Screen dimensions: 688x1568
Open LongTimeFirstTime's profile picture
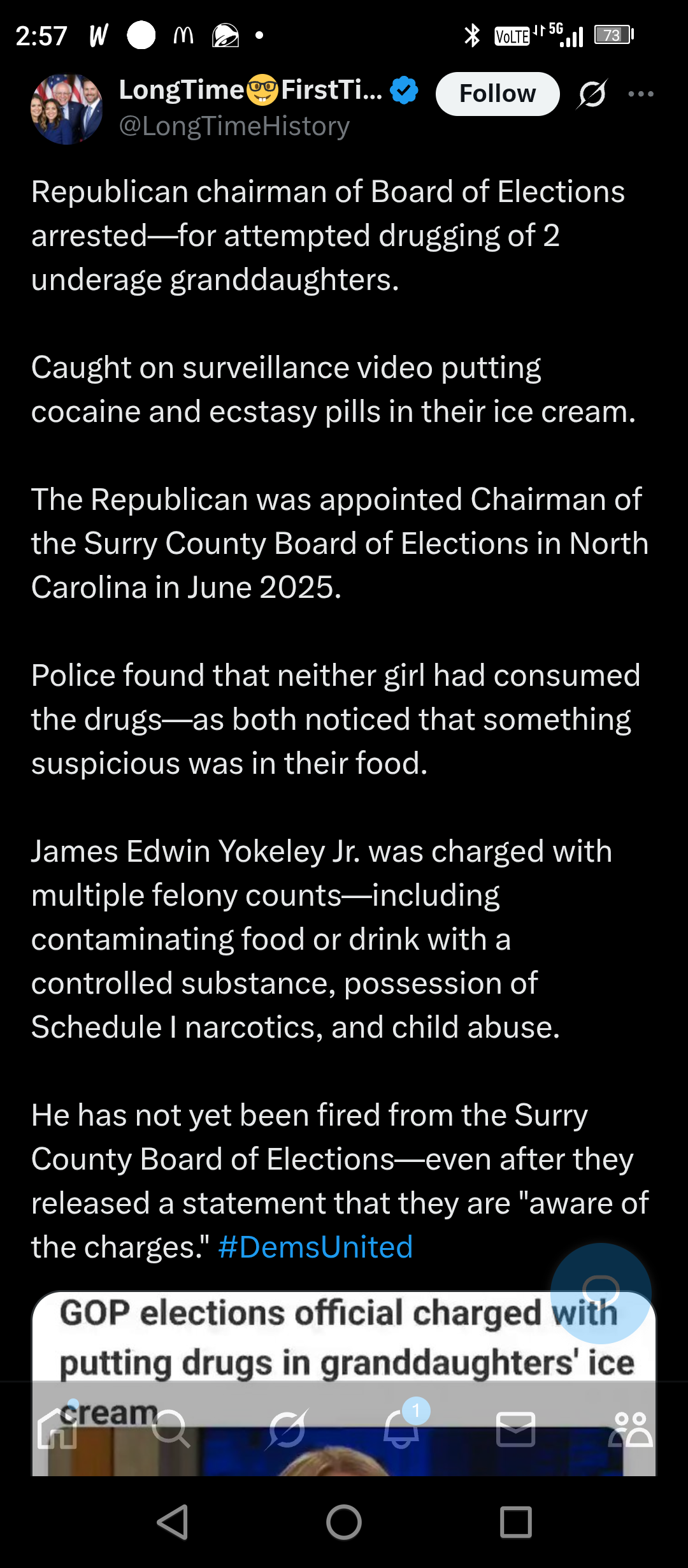(67, 109)
